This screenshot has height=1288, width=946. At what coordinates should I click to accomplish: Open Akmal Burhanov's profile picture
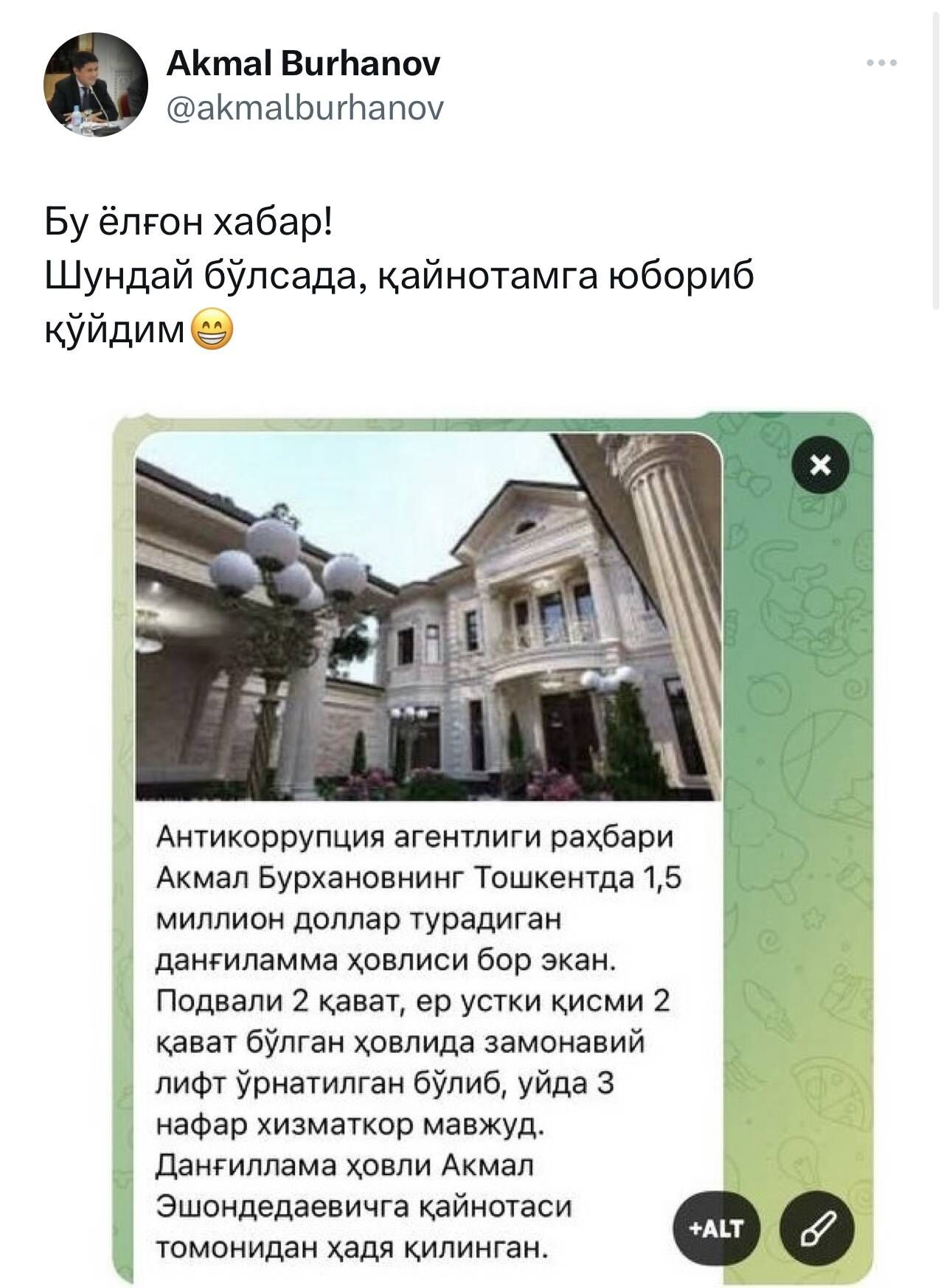[x=96, y=84]
